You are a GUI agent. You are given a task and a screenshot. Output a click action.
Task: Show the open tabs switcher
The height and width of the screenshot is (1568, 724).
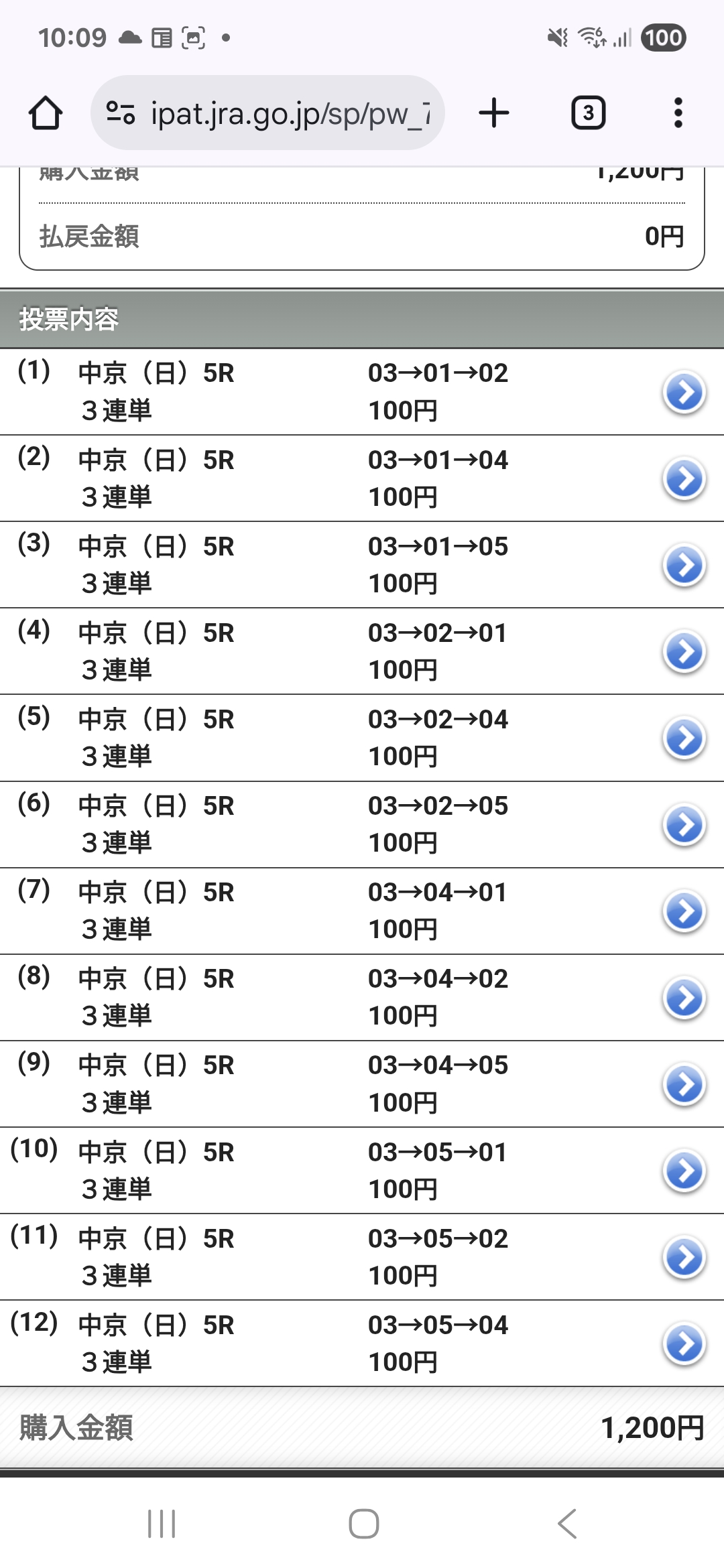(588, 113)
